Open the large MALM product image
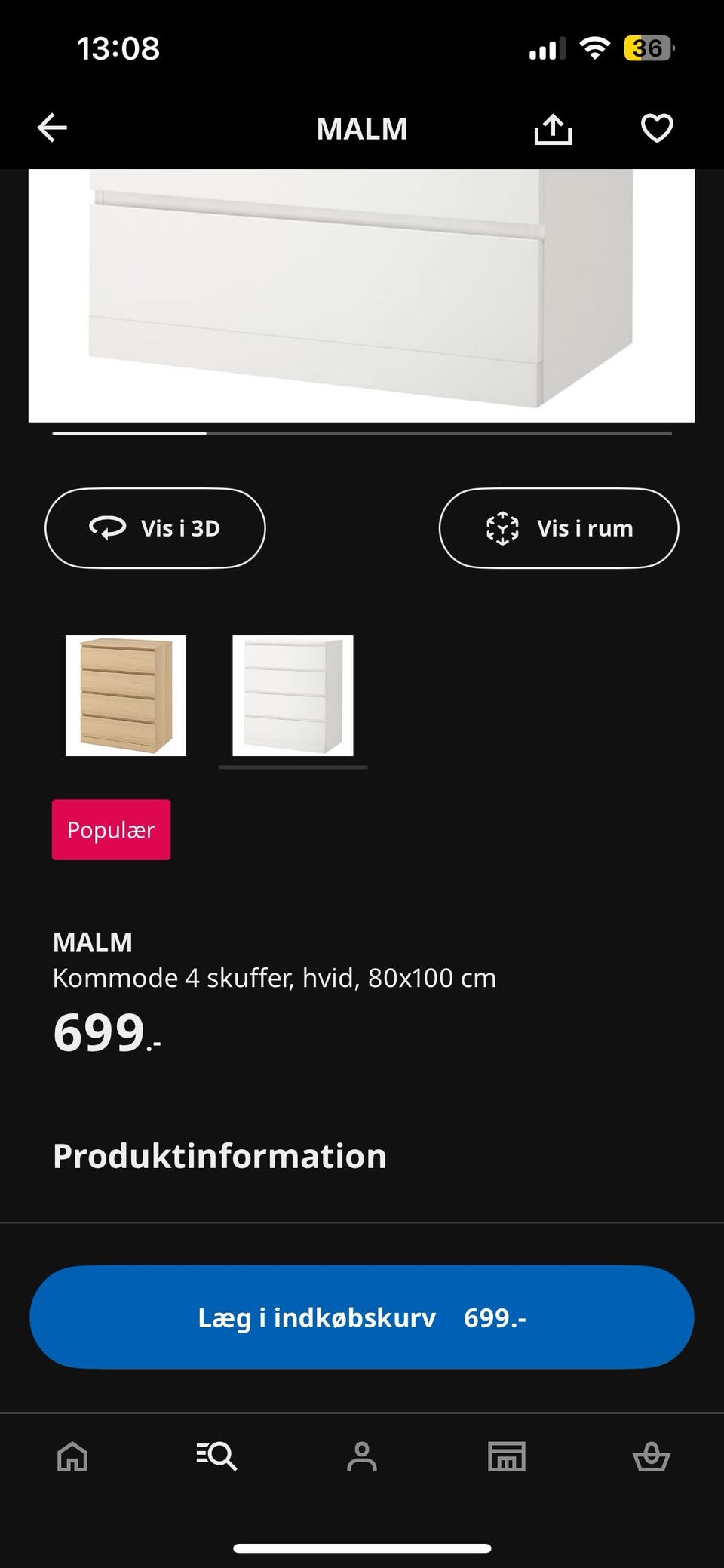Viewport: 724px width, 1568px height. click(362, 295)
